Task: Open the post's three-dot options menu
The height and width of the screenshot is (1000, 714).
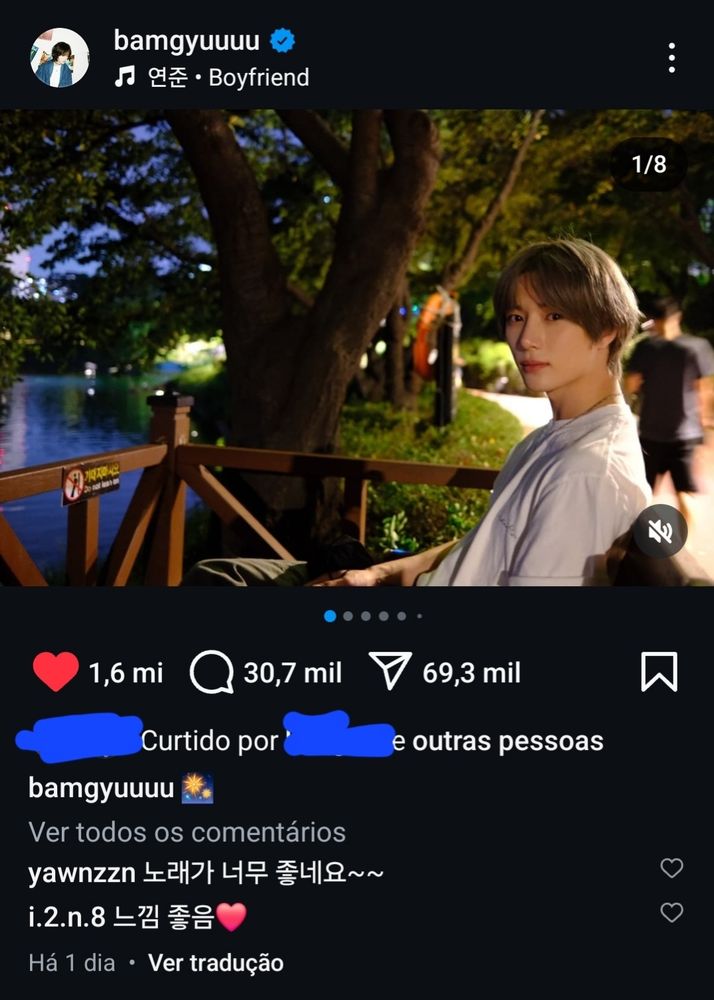Action: tap(672, 57)
